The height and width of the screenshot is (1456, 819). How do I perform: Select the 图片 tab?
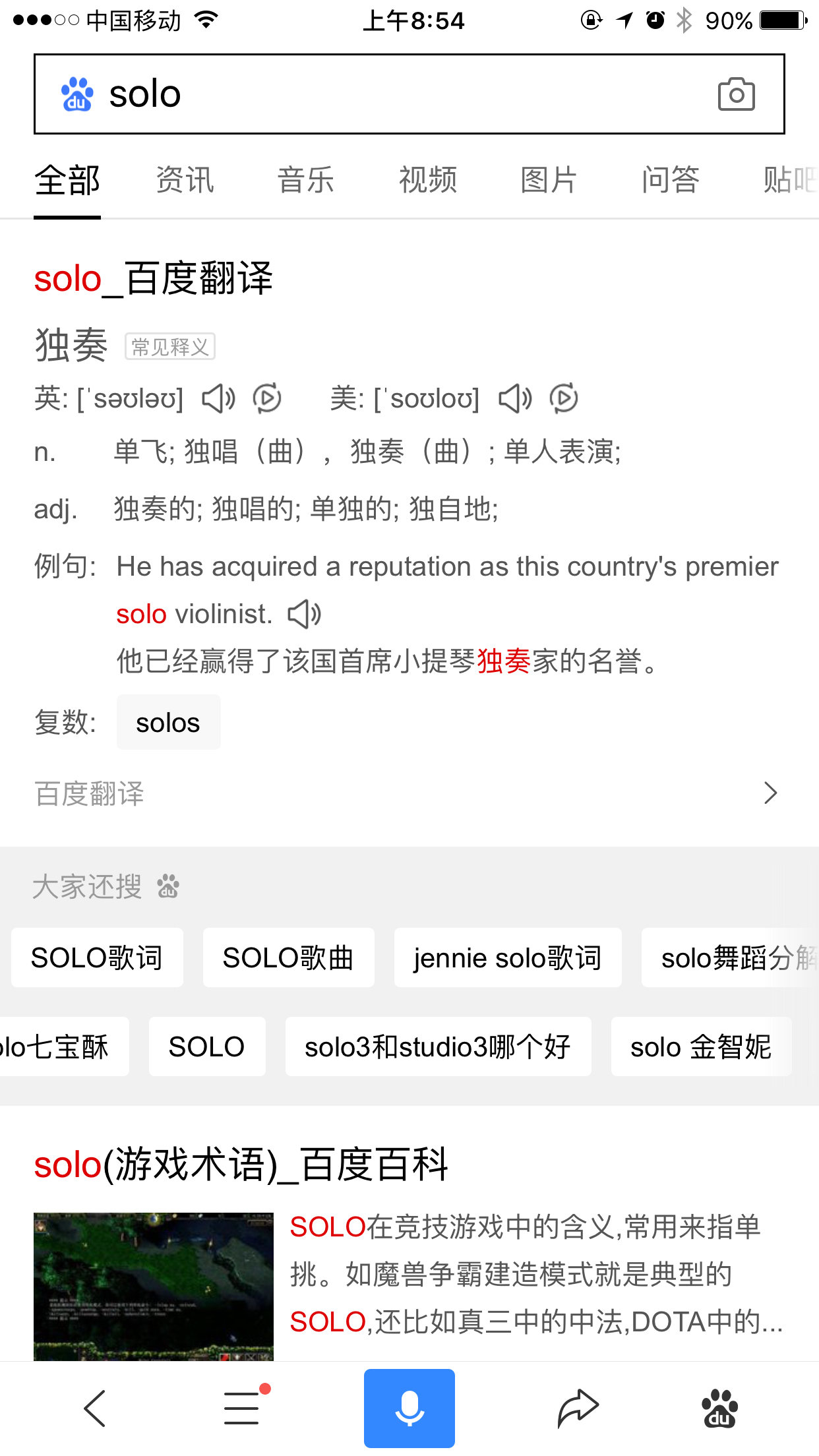point(549,180)
